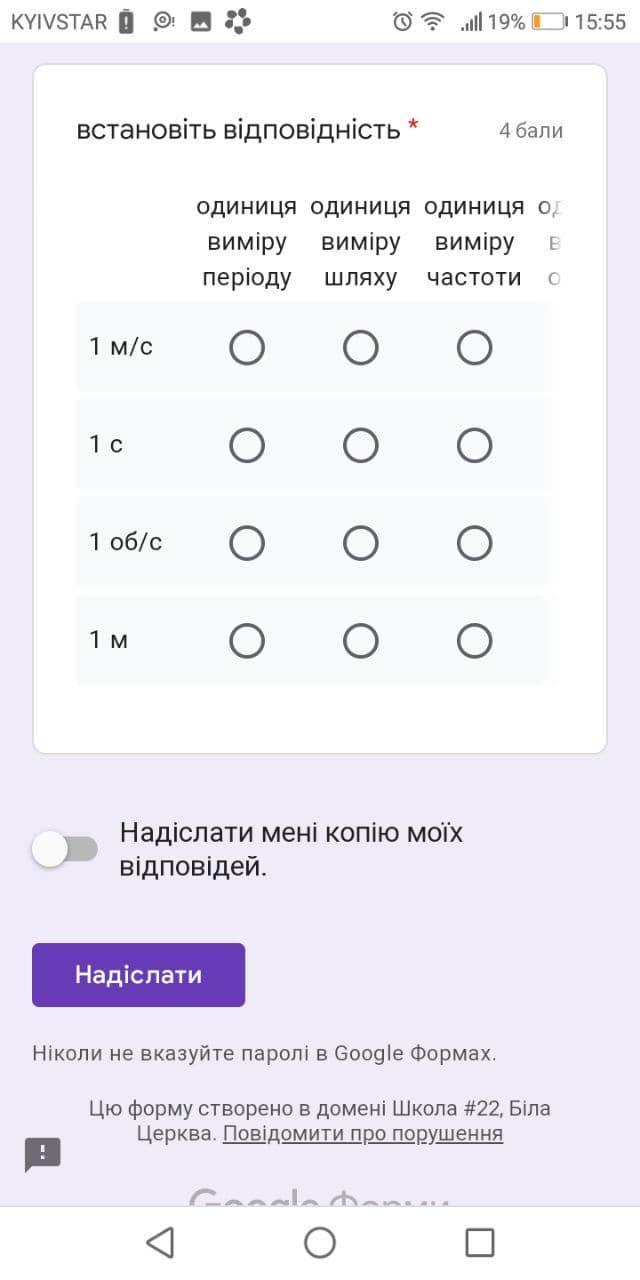This screenshot has width=640, height=1280.
Task: Go back using system navigation bar
Action: [160, 1242]
